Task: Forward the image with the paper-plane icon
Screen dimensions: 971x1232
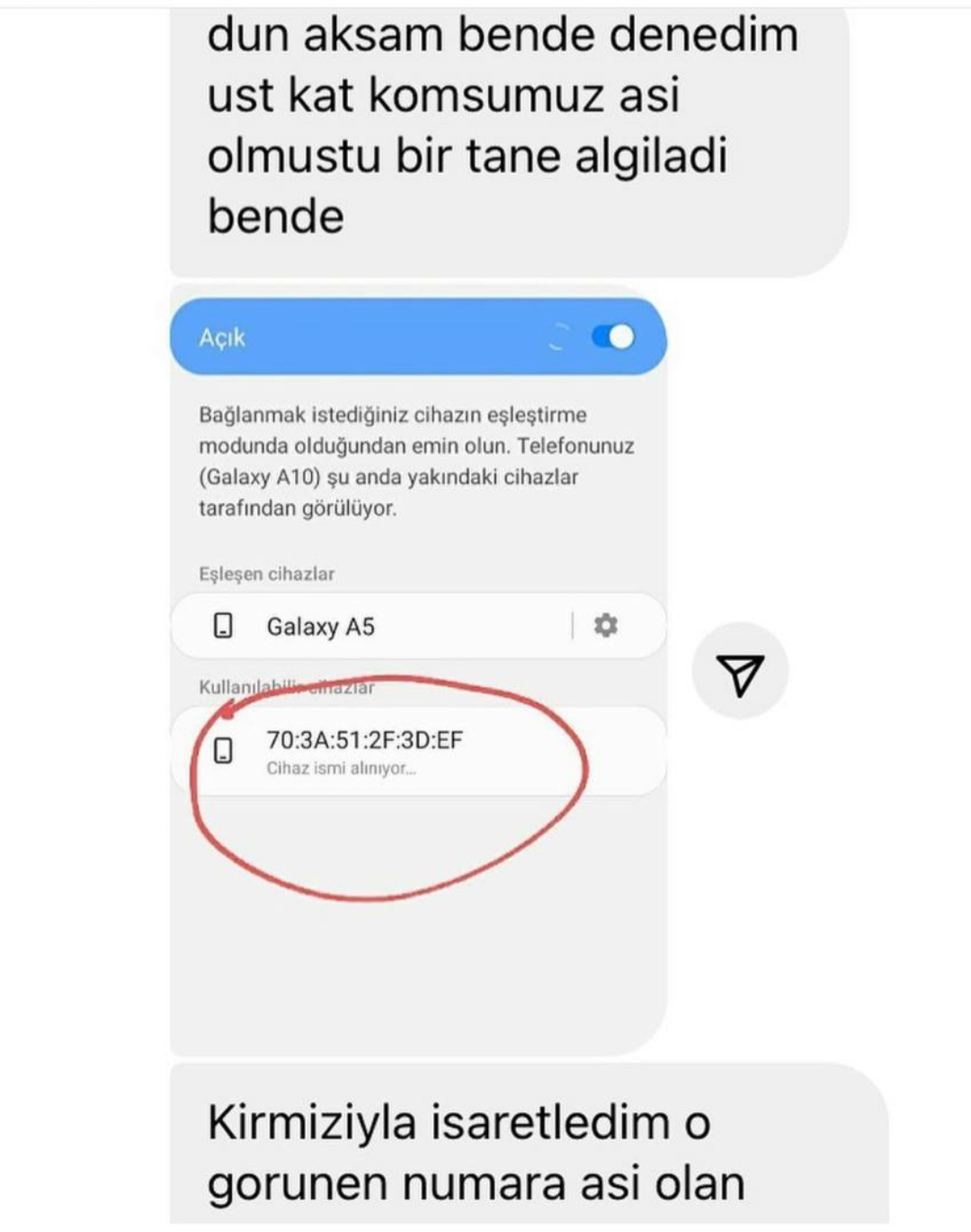Action: pyautogui.click(x=740, y=673)
